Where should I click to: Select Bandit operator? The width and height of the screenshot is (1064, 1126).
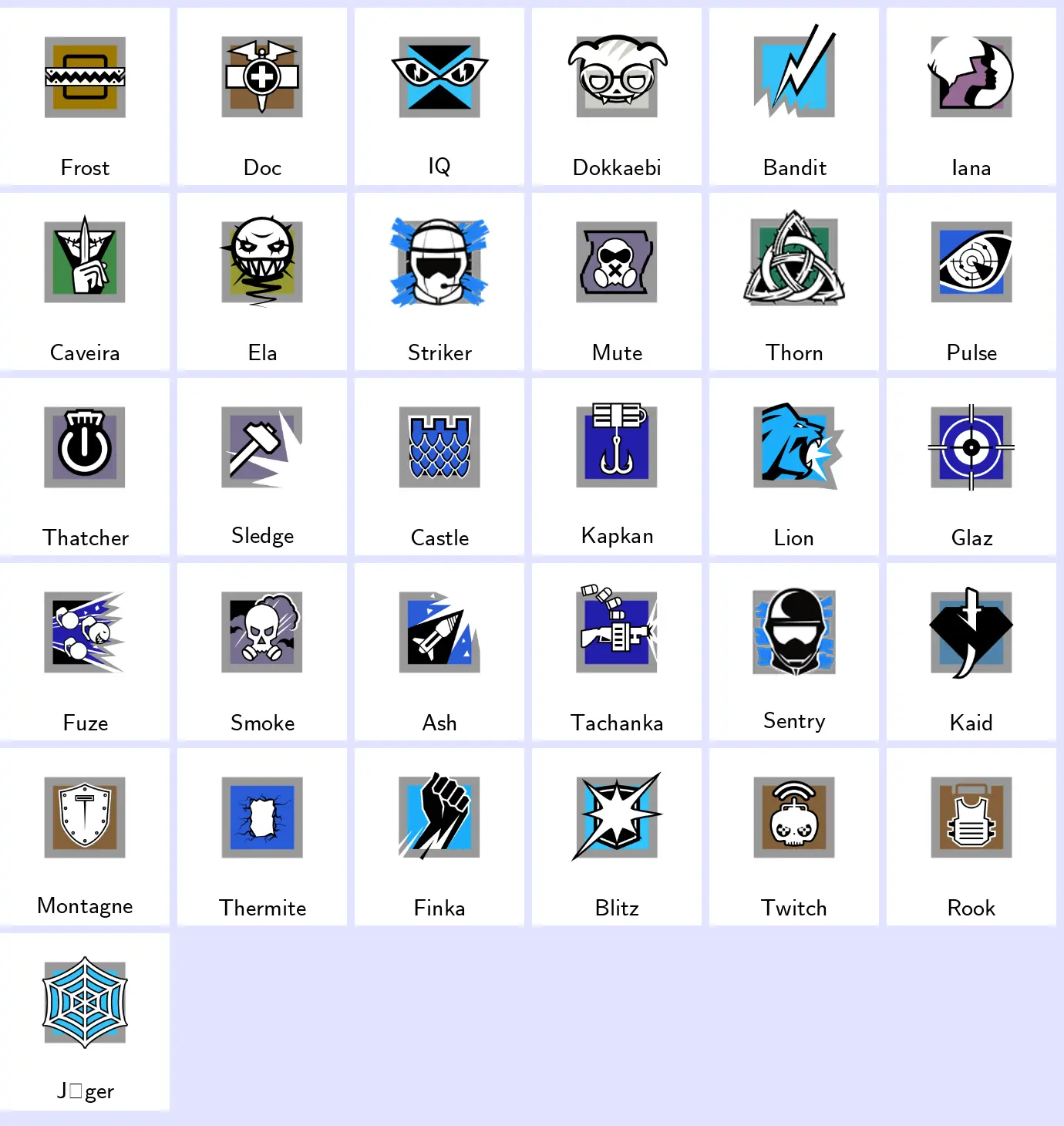click(794, 96)
